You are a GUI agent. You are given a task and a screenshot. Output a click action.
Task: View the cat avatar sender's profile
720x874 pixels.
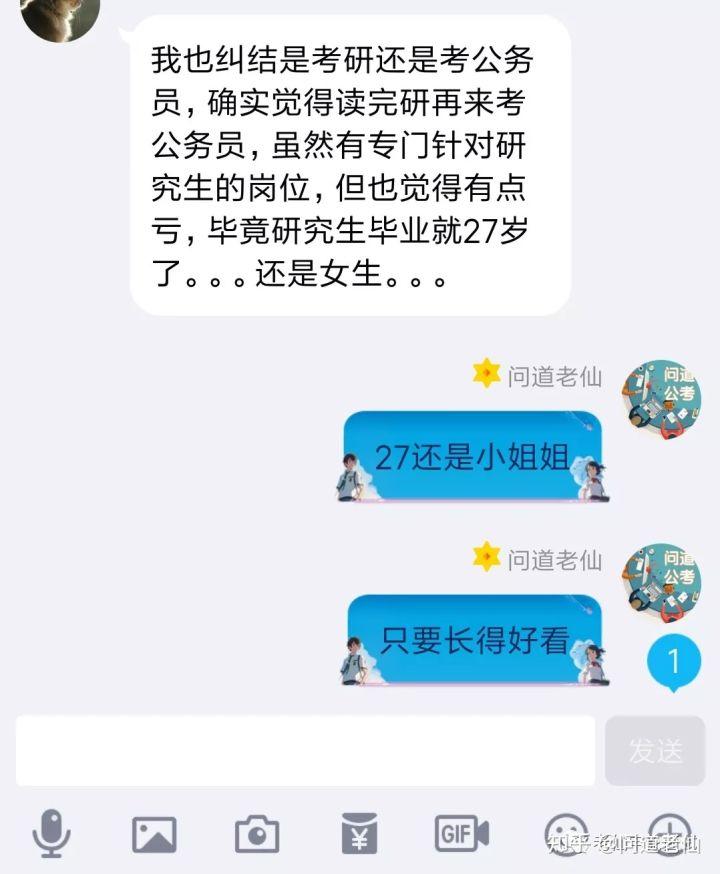(60, 15)
